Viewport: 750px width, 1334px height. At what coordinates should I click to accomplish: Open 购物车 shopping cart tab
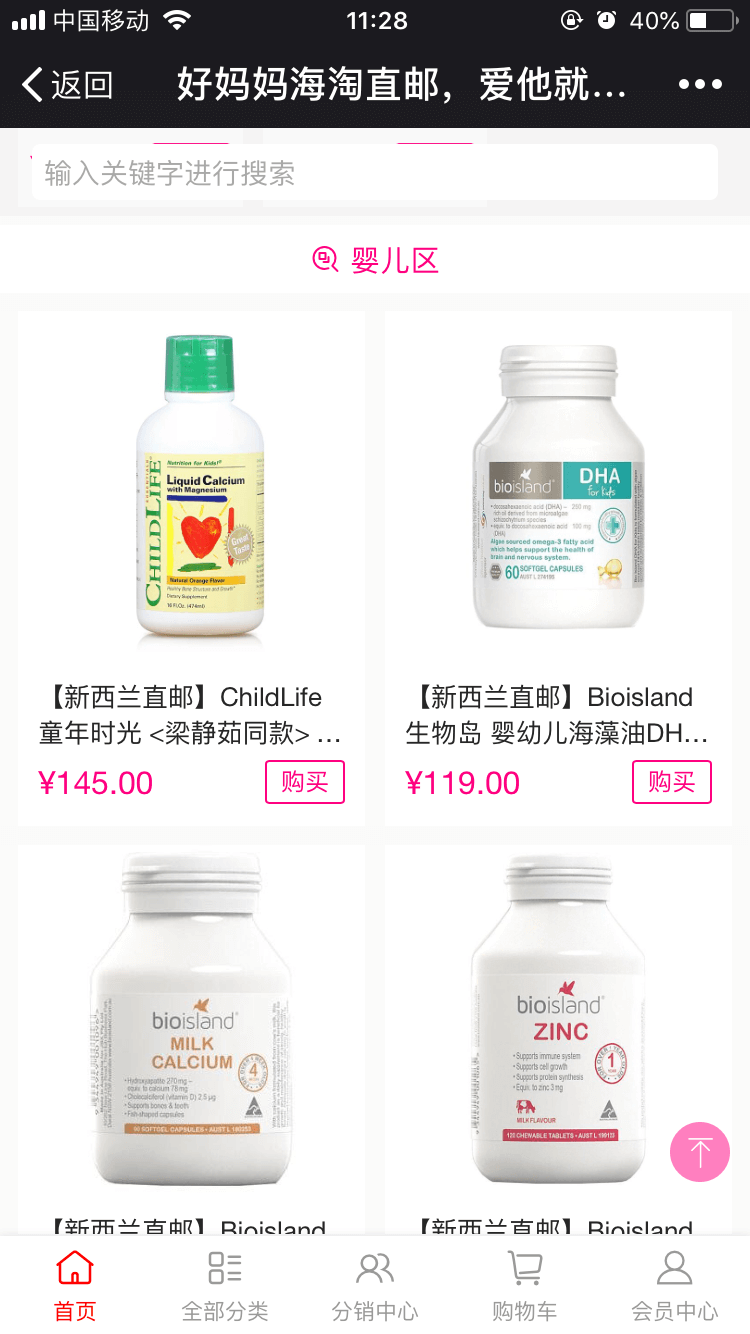(x=524, y=1286)
